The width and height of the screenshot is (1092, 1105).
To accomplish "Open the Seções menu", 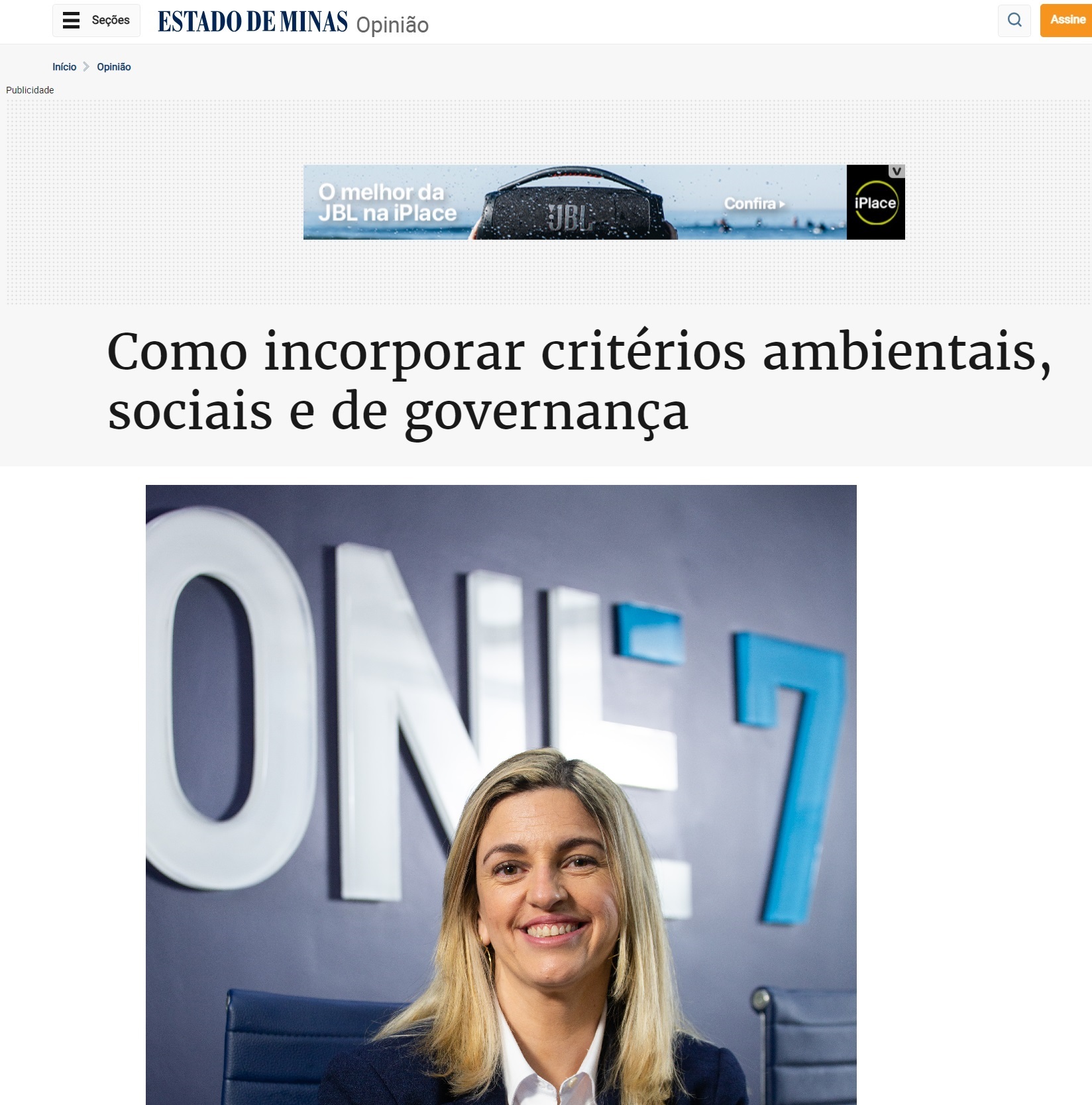I will click(x=96, y=21).
